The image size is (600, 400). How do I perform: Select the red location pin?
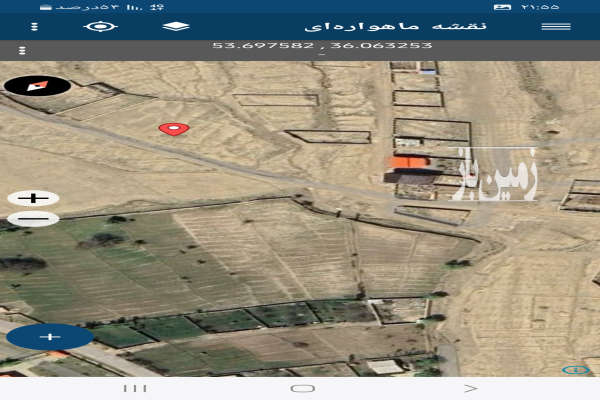[x=174, y=129]
